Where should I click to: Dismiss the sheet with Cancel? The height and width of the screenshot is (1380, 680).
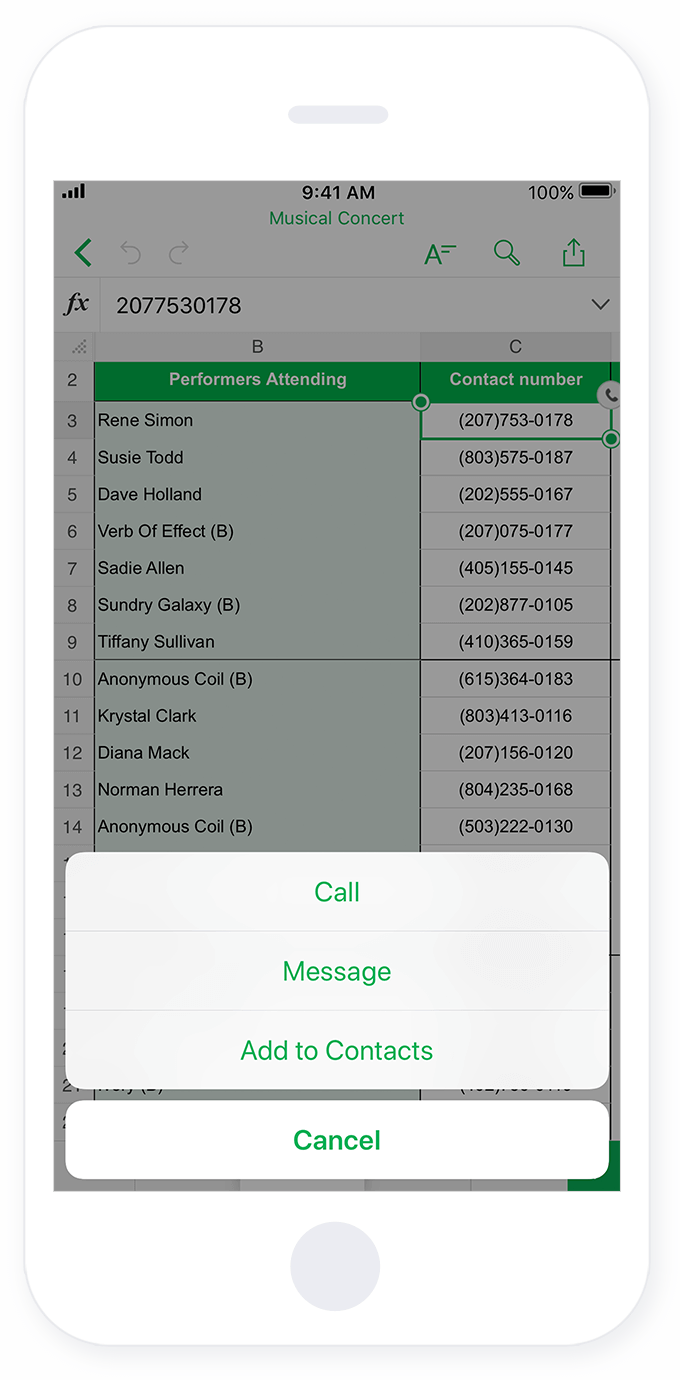click(337, 1140)
